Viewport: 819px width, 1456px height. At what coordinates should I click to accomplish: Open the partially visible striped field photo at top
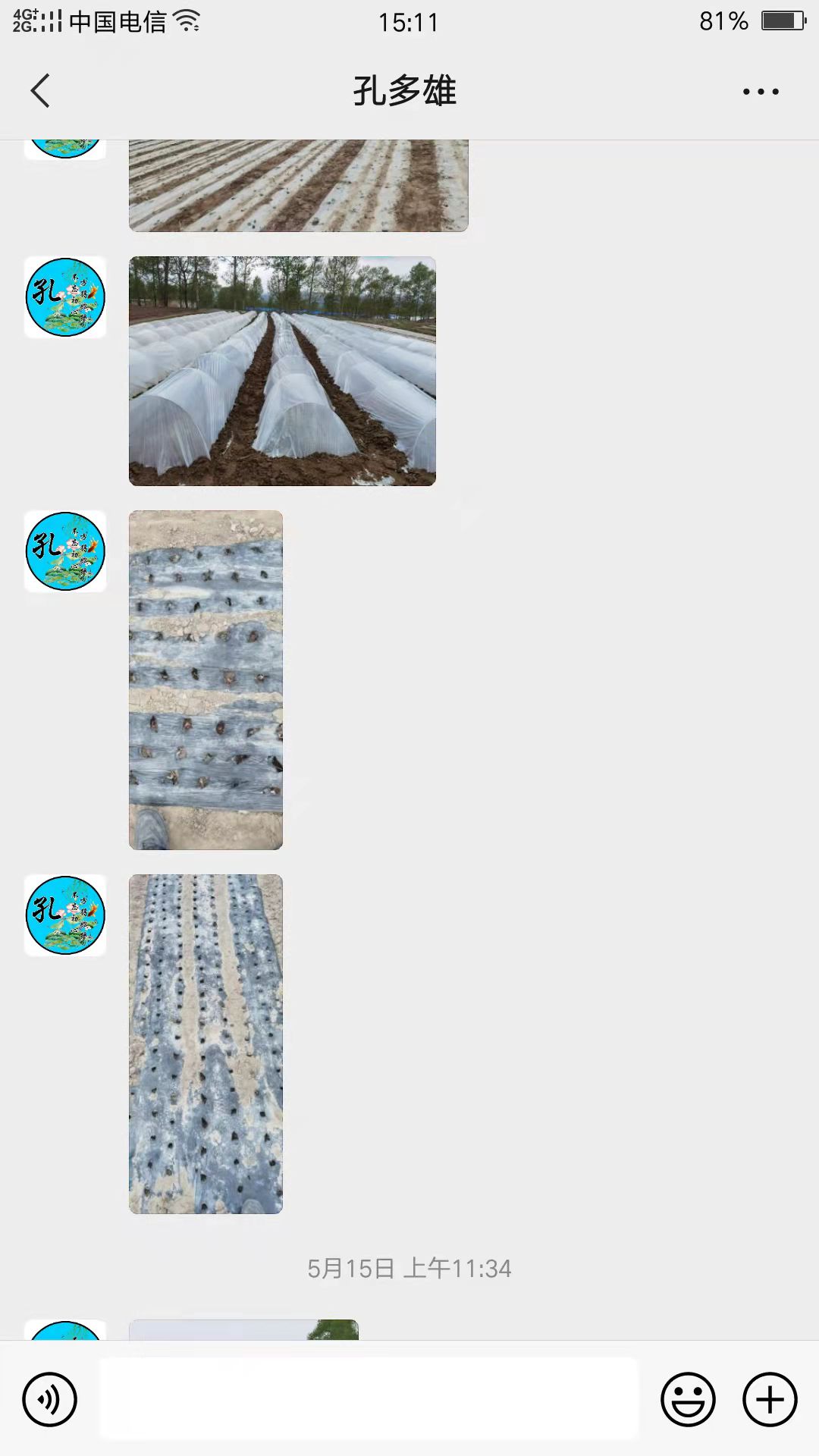(298, 186)
